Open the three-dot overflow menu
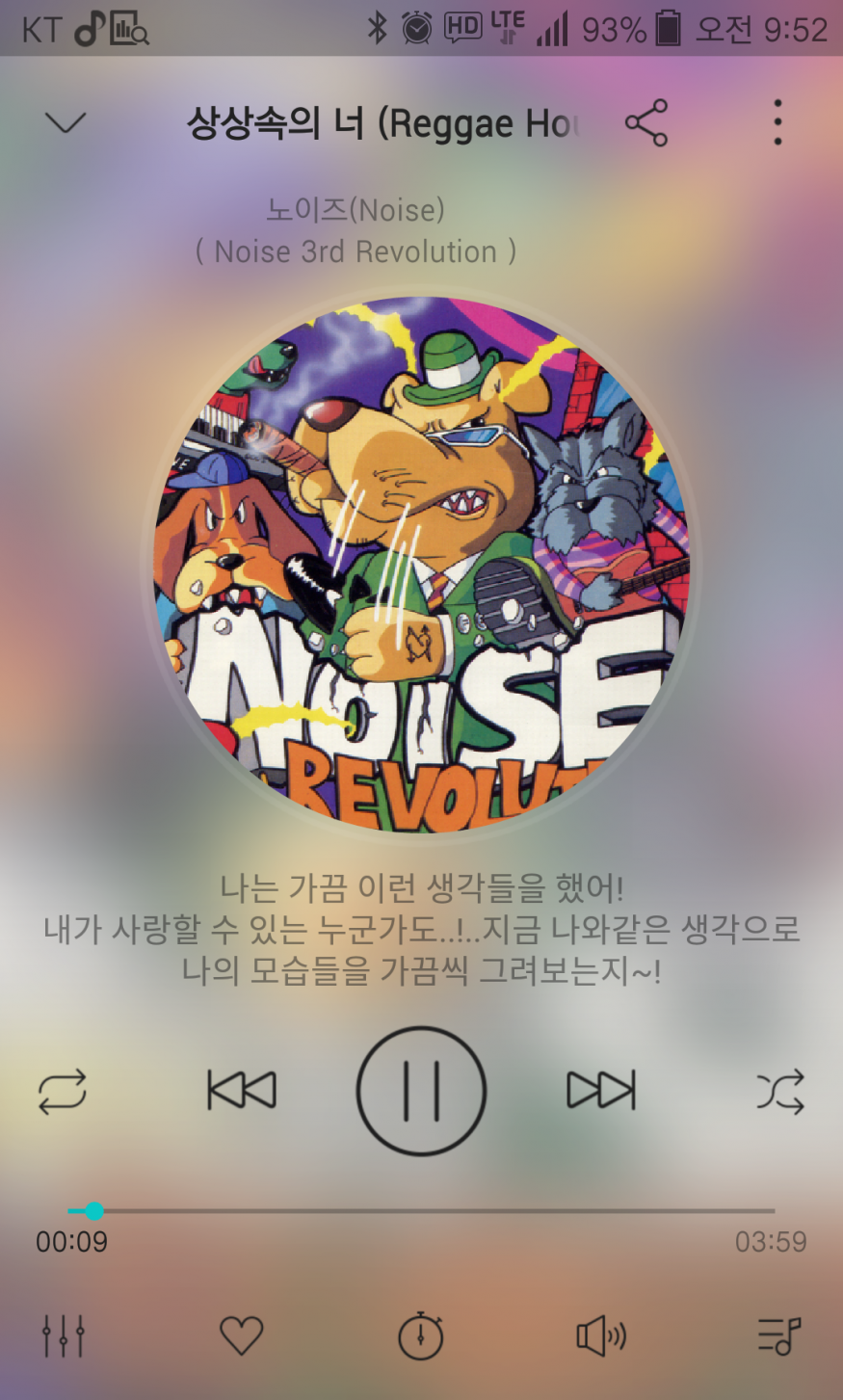This screenshot has width=843, height=1400. coord(777,123)
